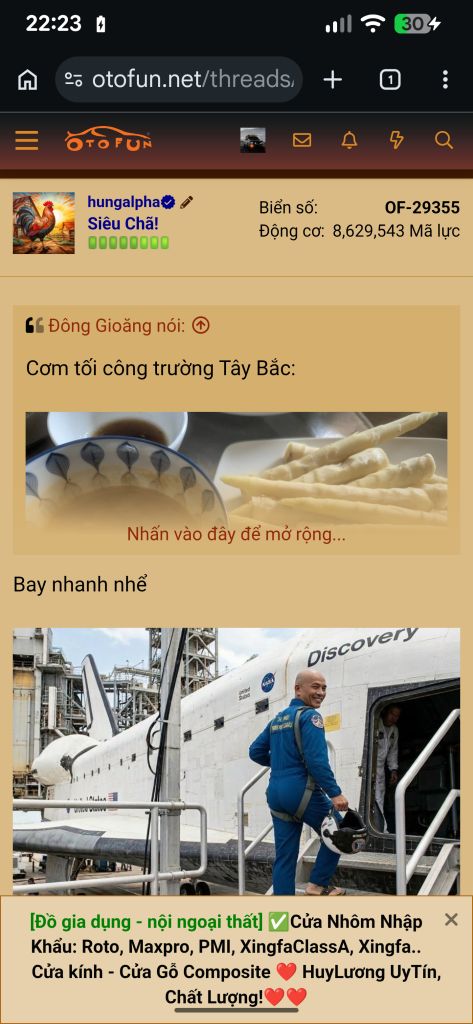Dismiss the bottom advertisement banner
This screenshot has width=473, height=1024.
click(x=451, y=920)
